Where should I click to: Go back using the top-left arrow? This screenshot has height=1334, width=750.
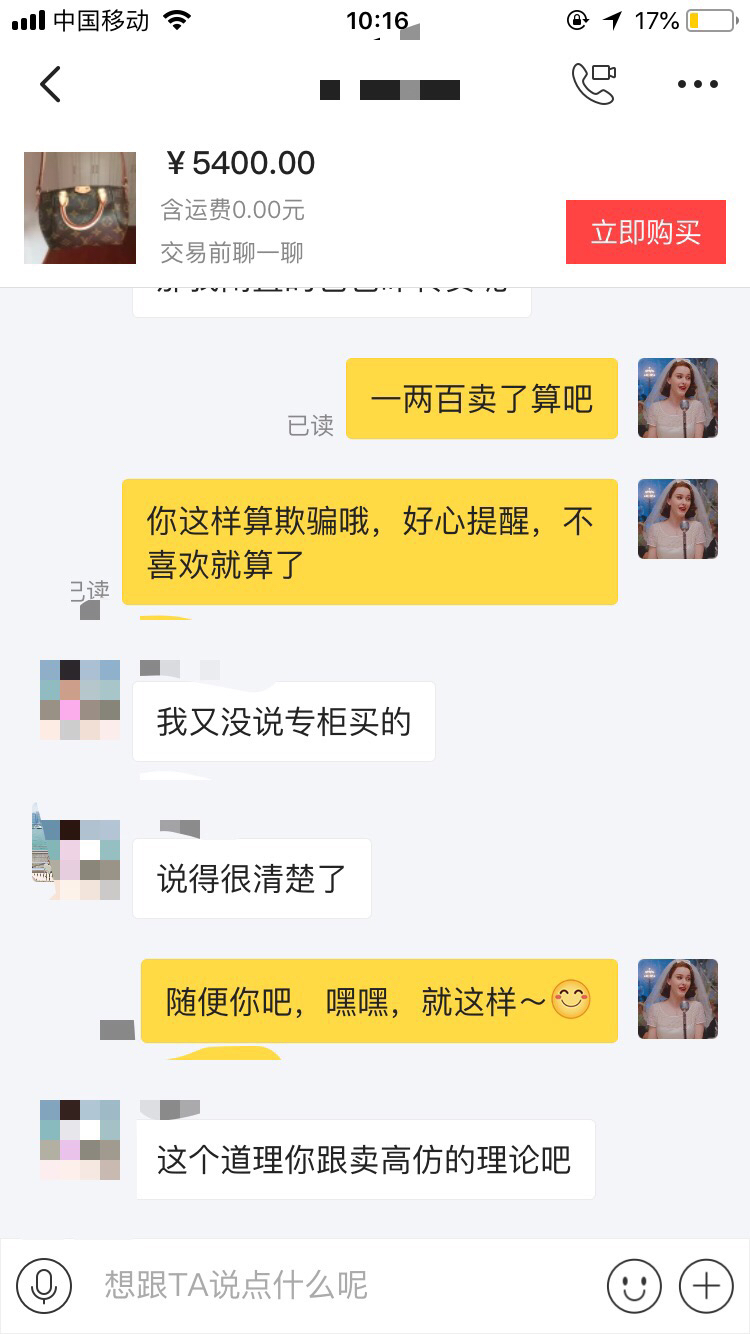tap(50, 84)
